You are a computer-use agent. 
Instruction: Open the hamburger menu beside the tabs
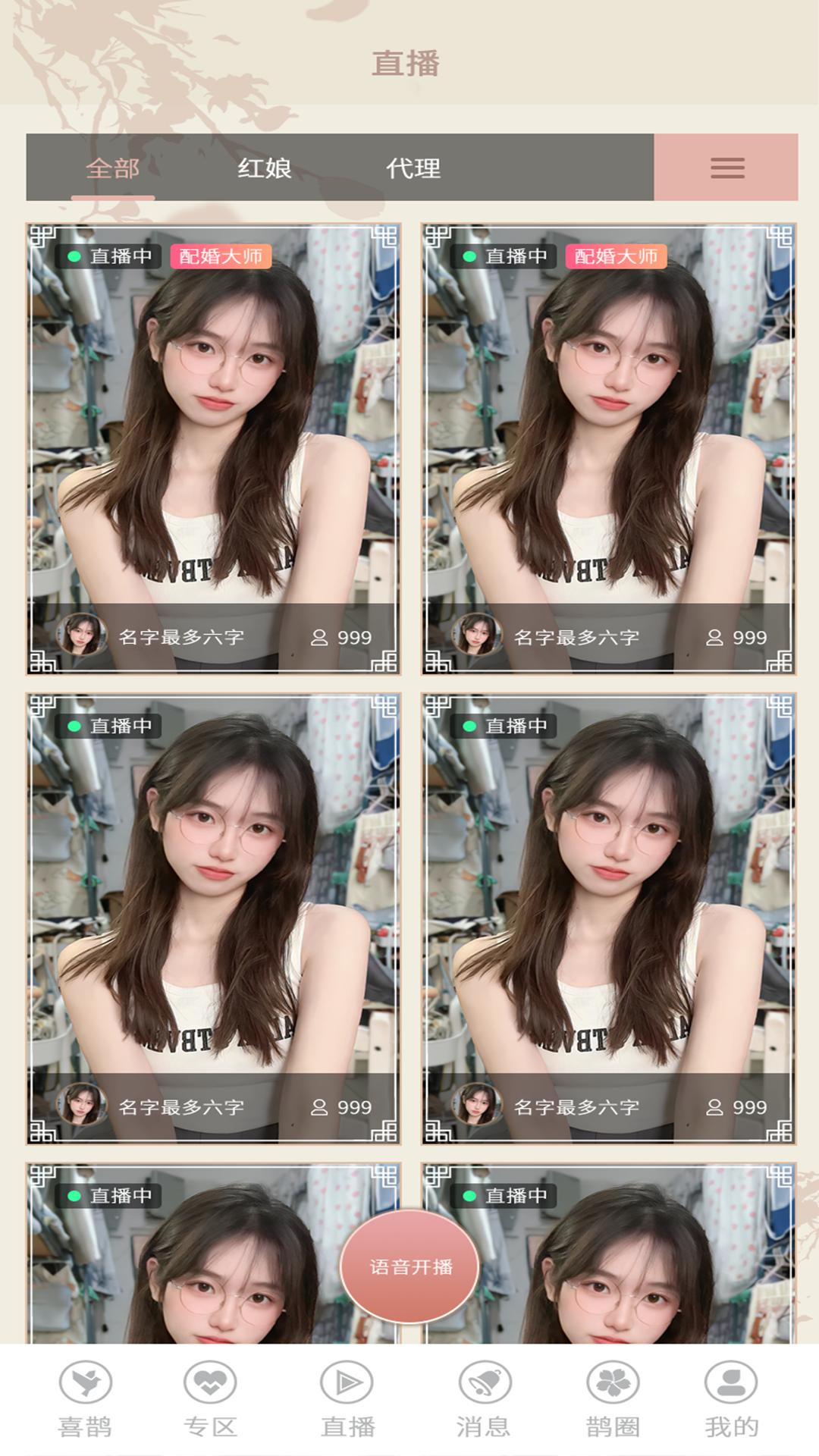[726, 168]
